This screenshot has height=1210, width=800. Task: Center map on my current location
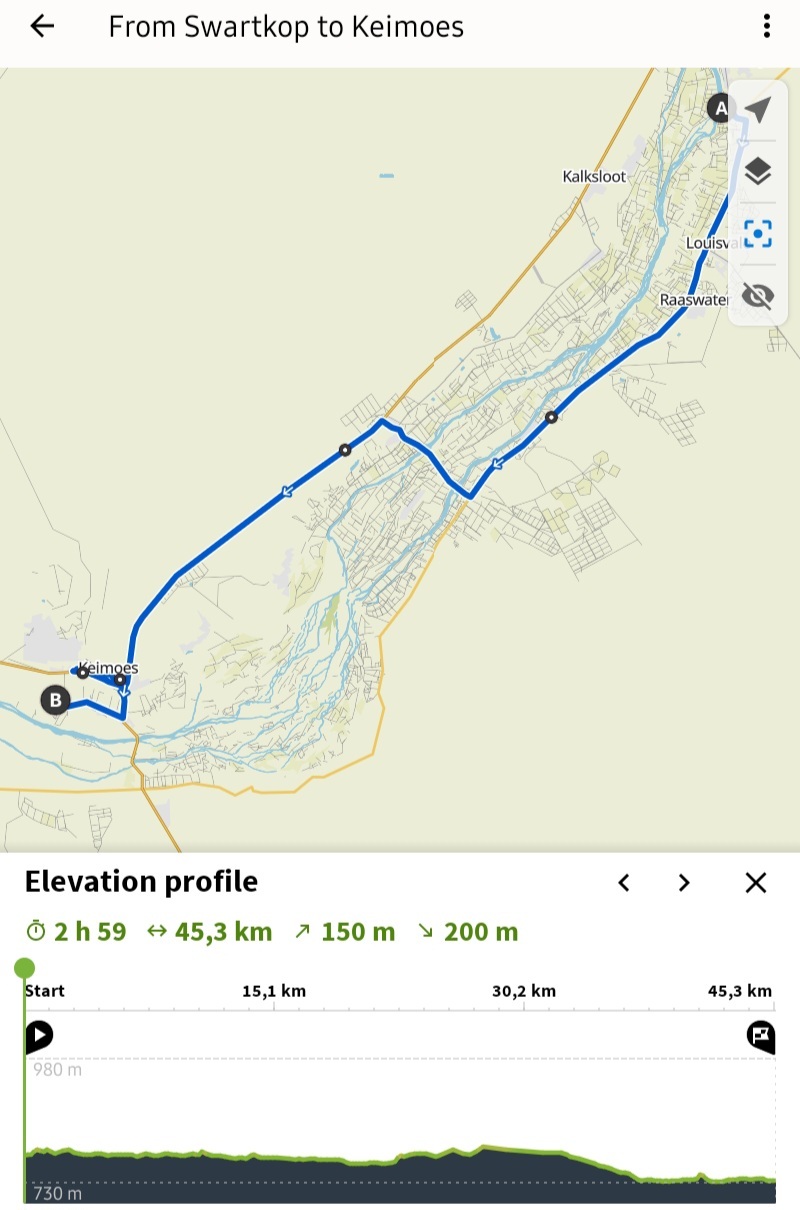point(758,109)
